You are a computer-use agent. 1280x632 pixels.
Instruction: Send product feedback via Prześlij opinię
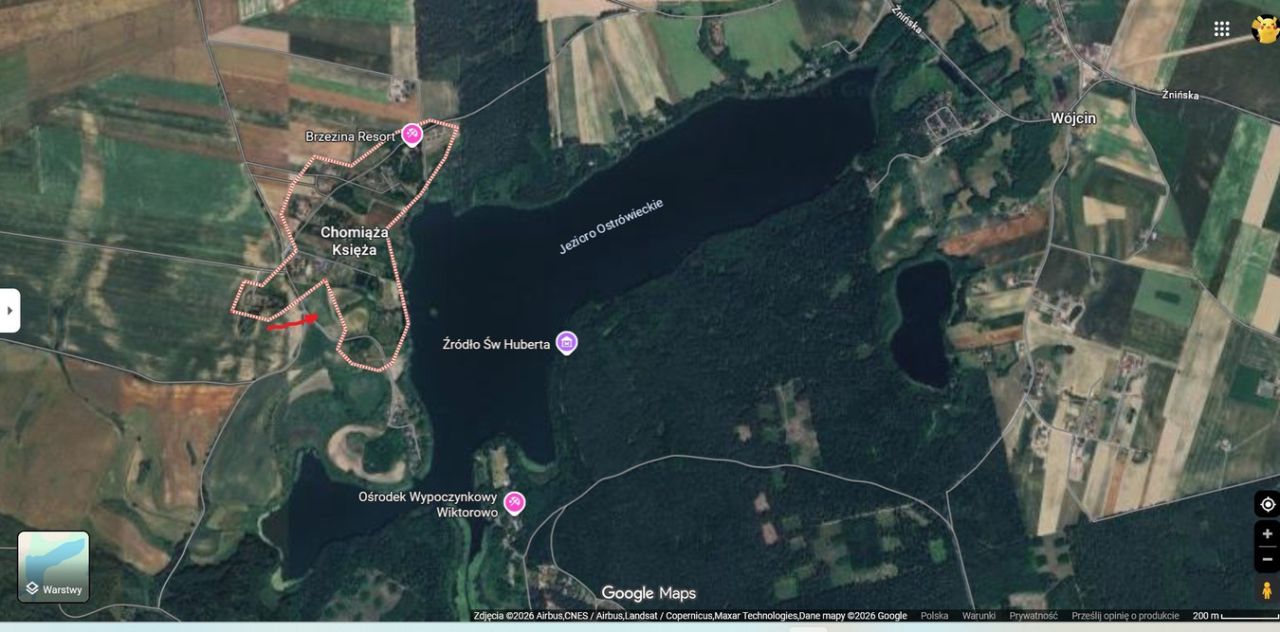[x=1125, y=616]
